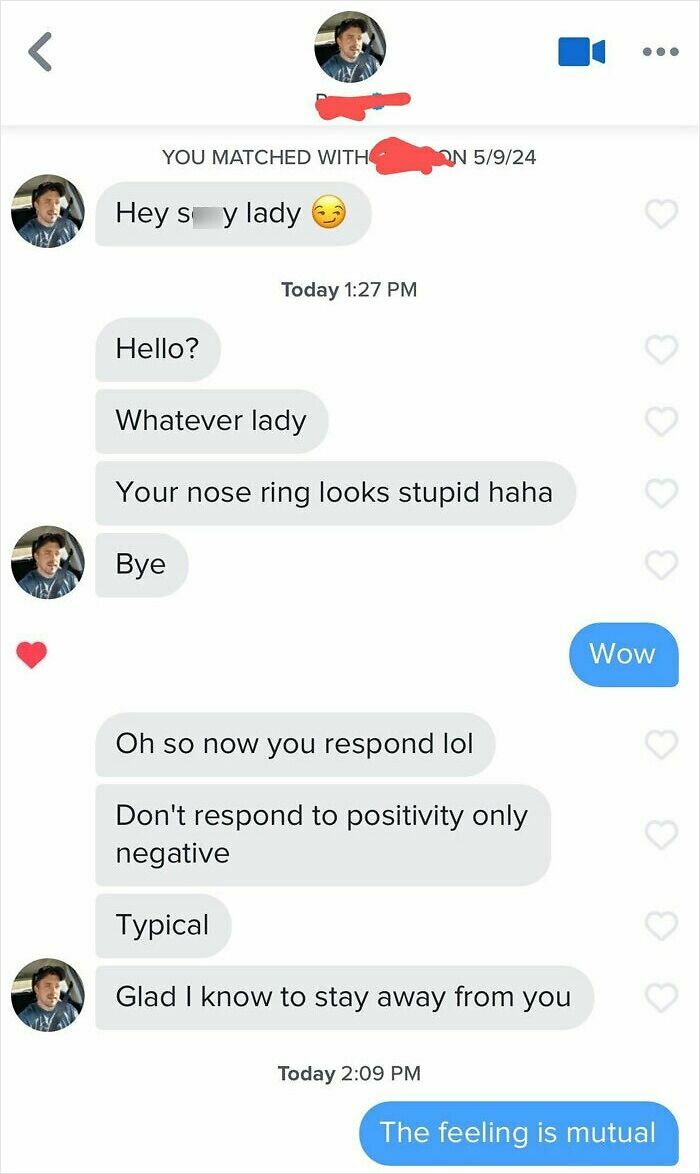Image resolution: width=700 pixels, height=1174 pixels.
Task: Heart the "Oh so now you respond" message
Action: click(x=661, y=744)
